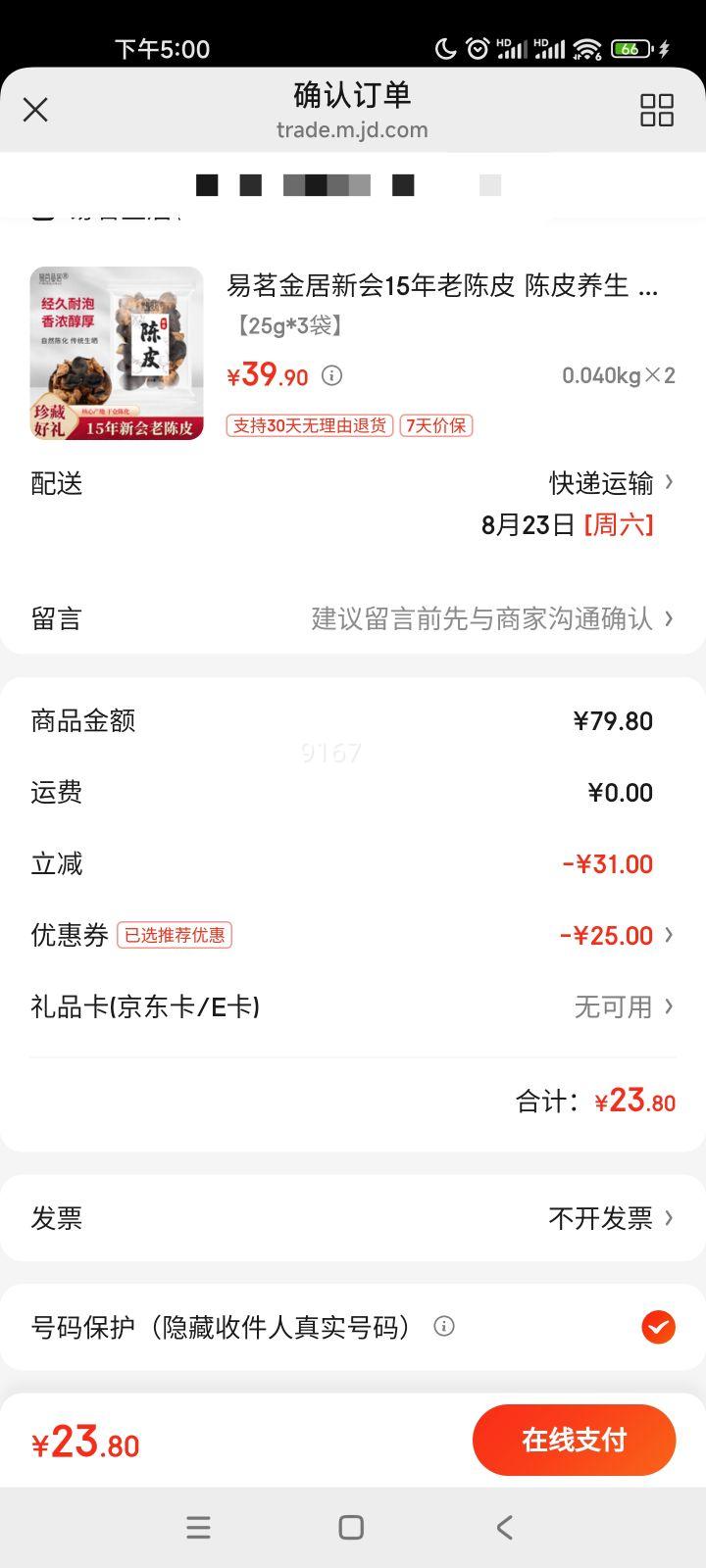Tap 在线支付 to pay online
This screenshot has height=1568, width=706.
[574, 1440]
